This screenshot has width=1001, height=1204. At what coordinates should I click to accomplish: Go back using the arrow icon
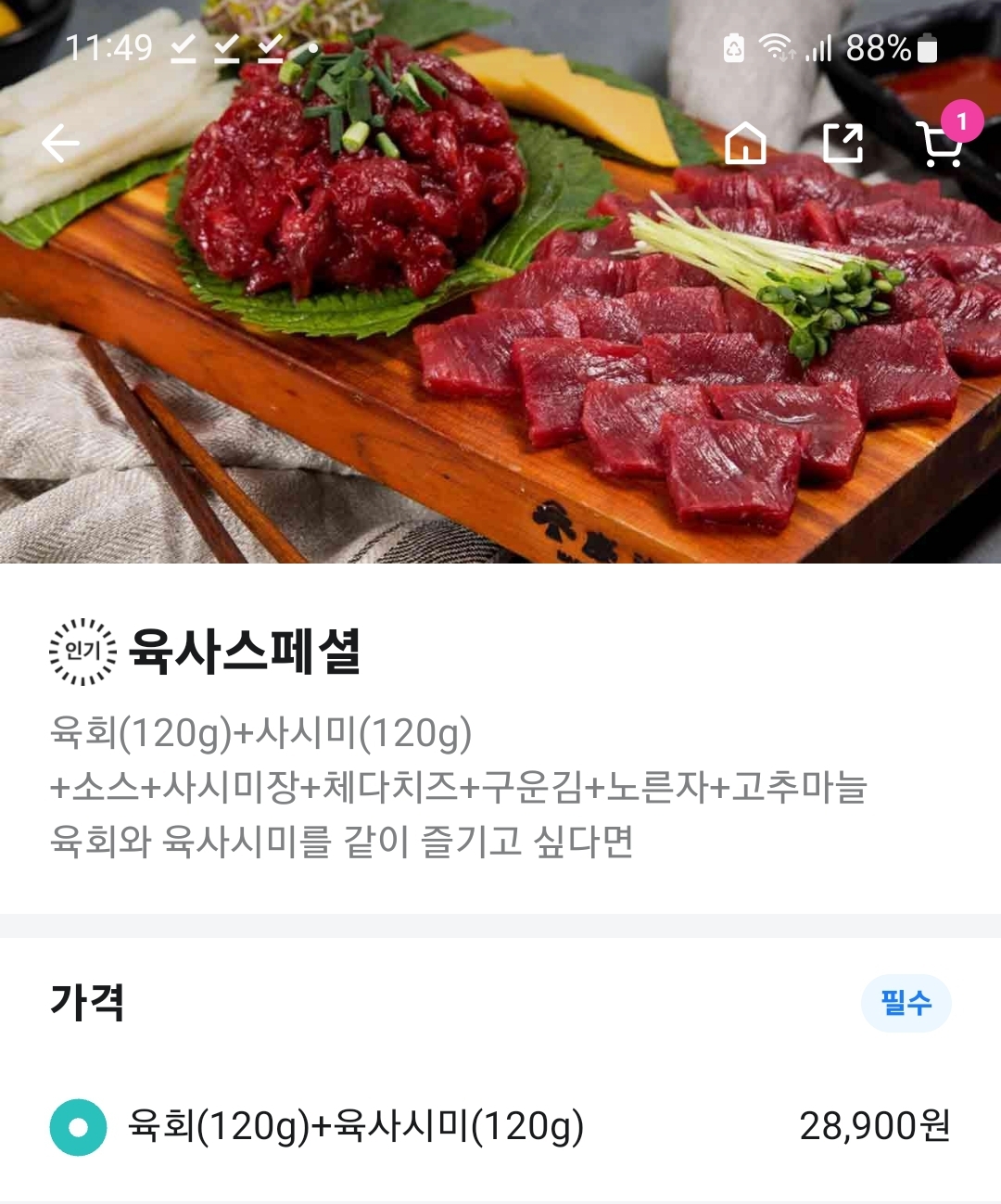(60, 144)
